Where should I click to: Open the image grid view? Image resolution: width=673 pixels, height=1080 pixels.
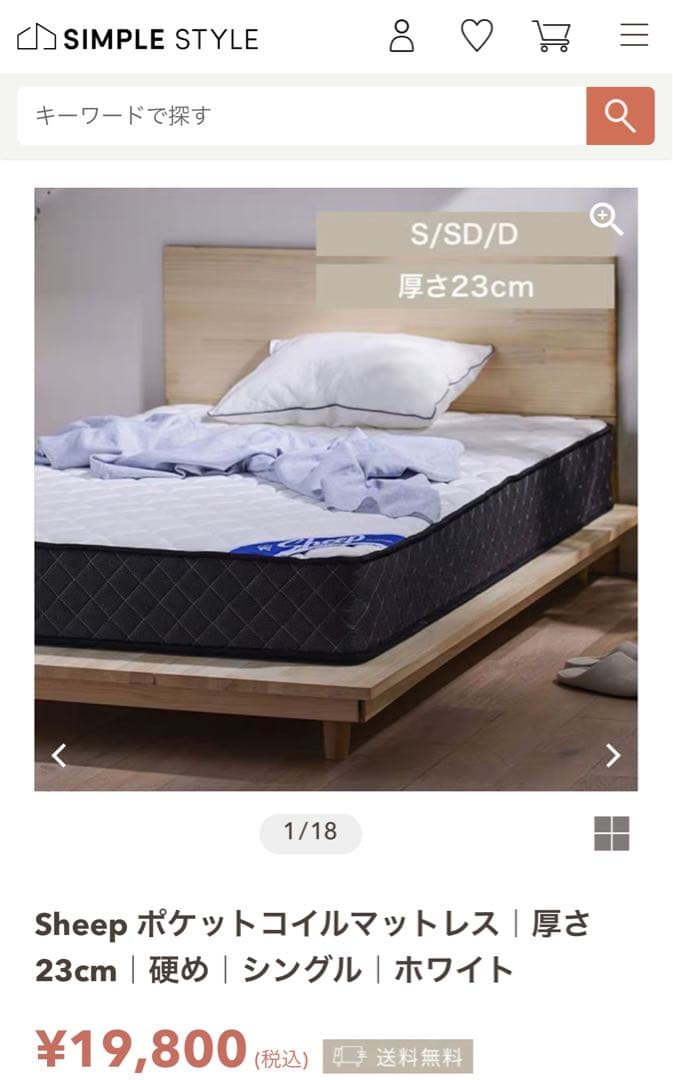coord(611,833)
